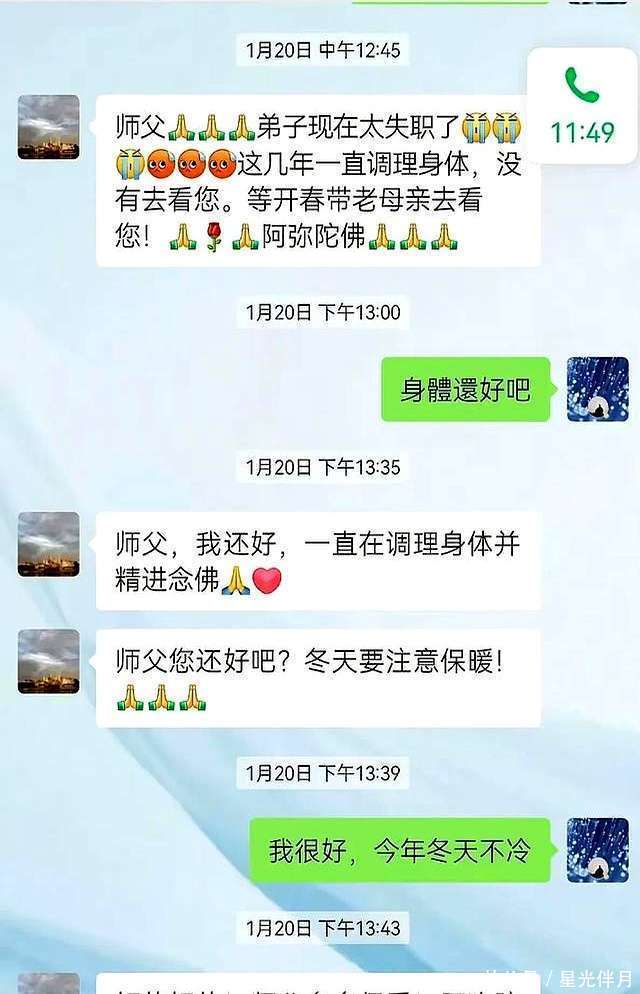The image size is (640, 994).
Task: Tap my avatar next to 身體還好吧
Action: (597, 389)
